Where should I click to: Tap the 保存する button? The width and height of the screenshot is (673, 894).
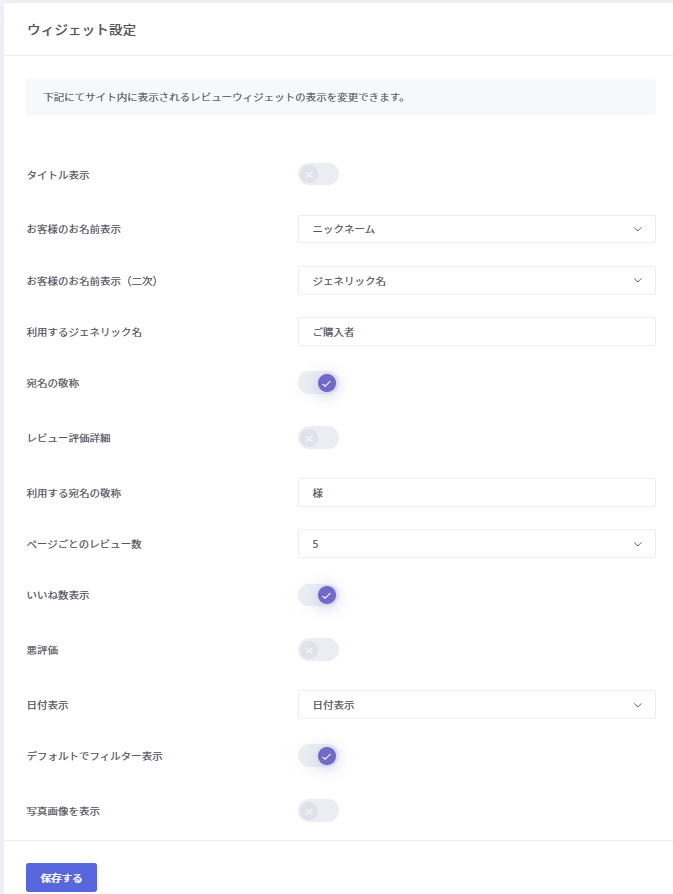click(x=61, y=877)
